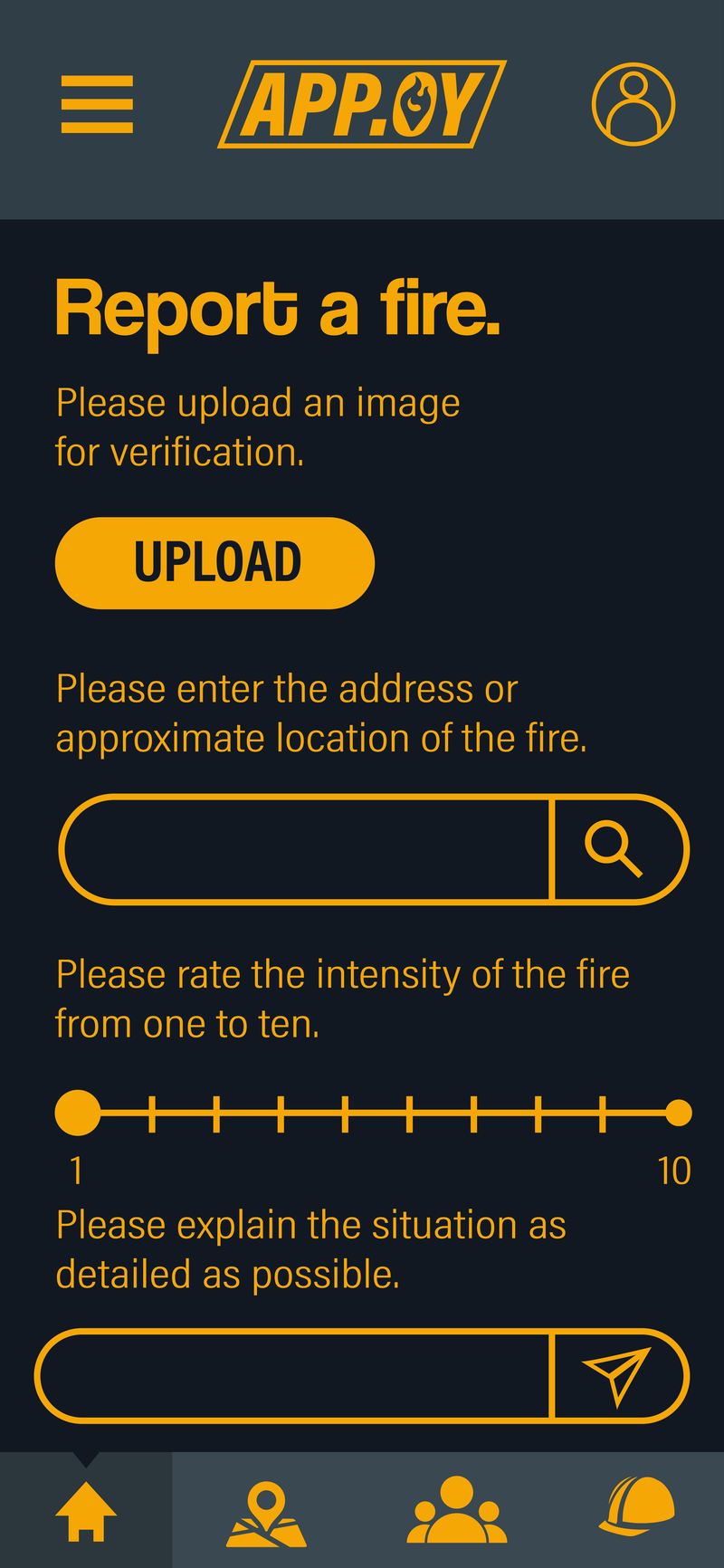Click the tick mark in the slider's middle
Screen dimensions: 724x1568
tap(409, 1112)
